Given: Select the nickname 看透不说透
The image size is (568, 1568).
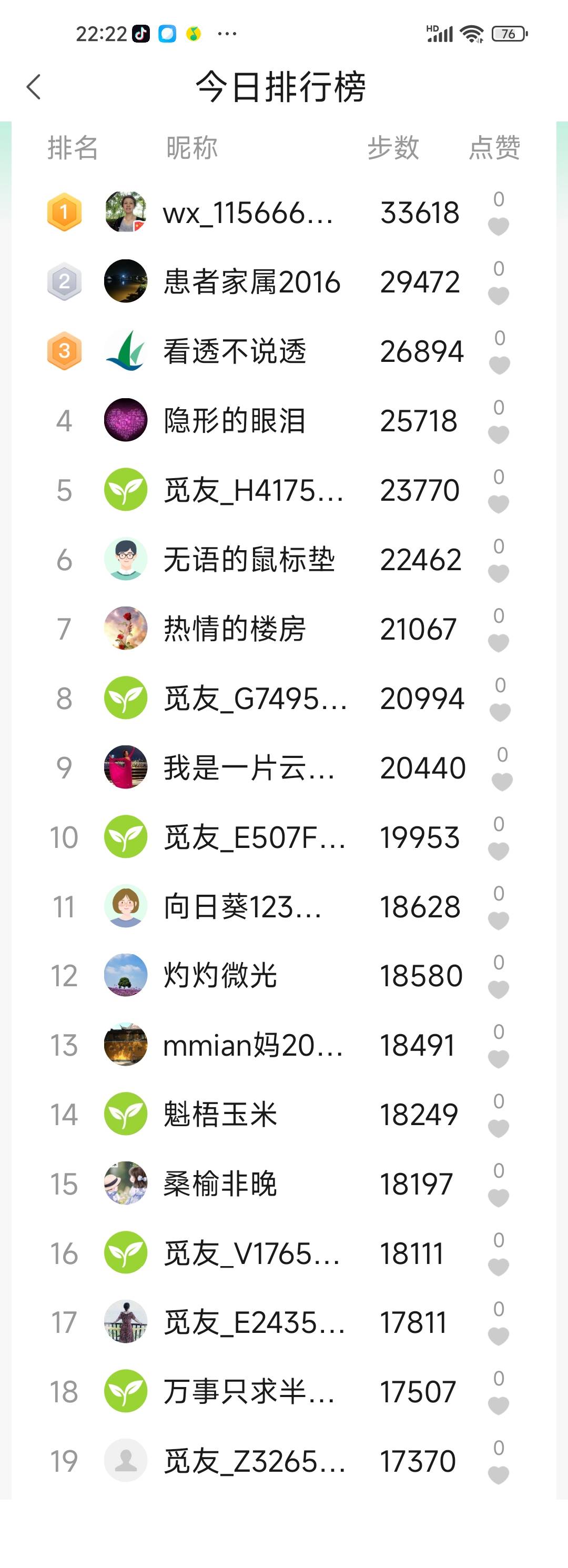Looking at the screenshot, I should click(236, 351).
